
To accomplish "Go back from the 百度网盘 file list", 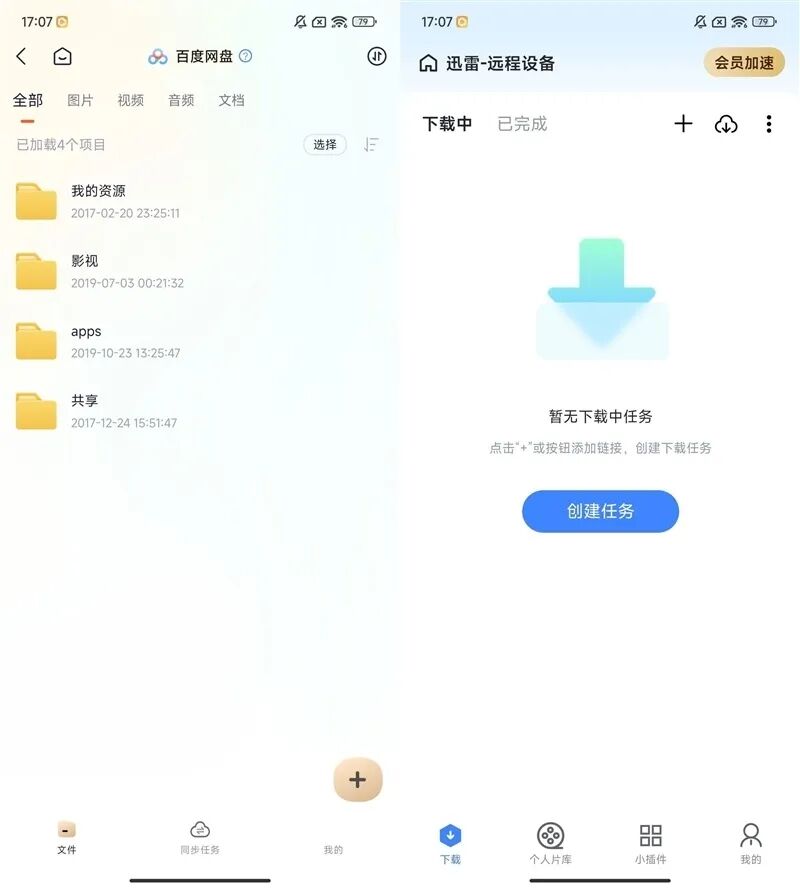I will 22,57.
